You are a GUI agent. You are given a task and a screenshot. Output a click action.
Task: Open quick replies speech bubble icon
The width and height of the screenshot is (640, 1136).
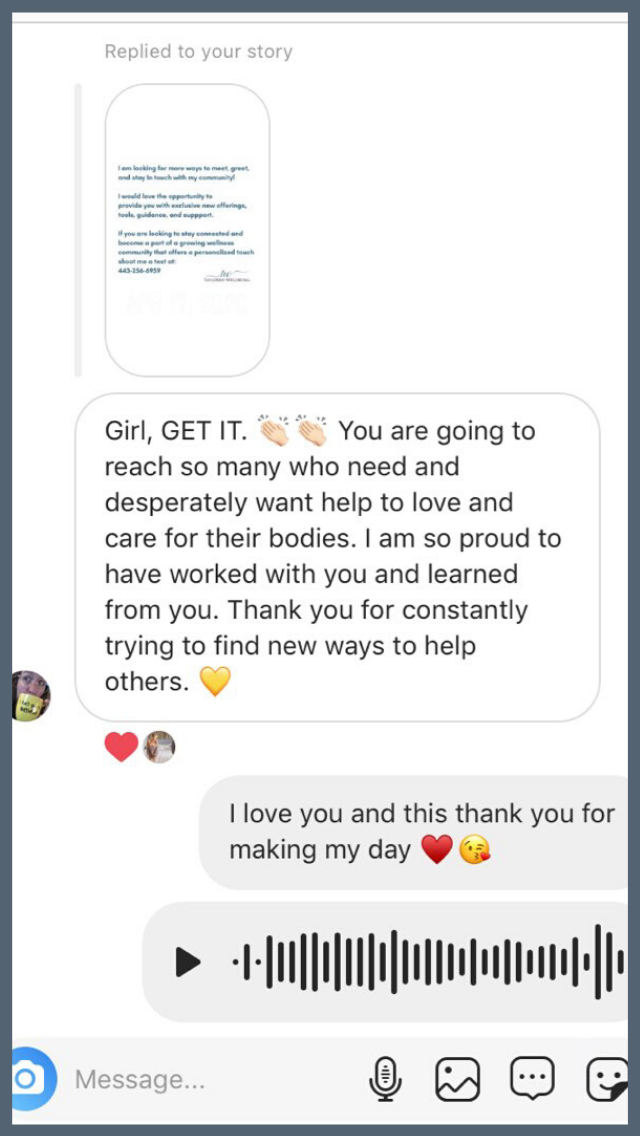coord(532,1078)
